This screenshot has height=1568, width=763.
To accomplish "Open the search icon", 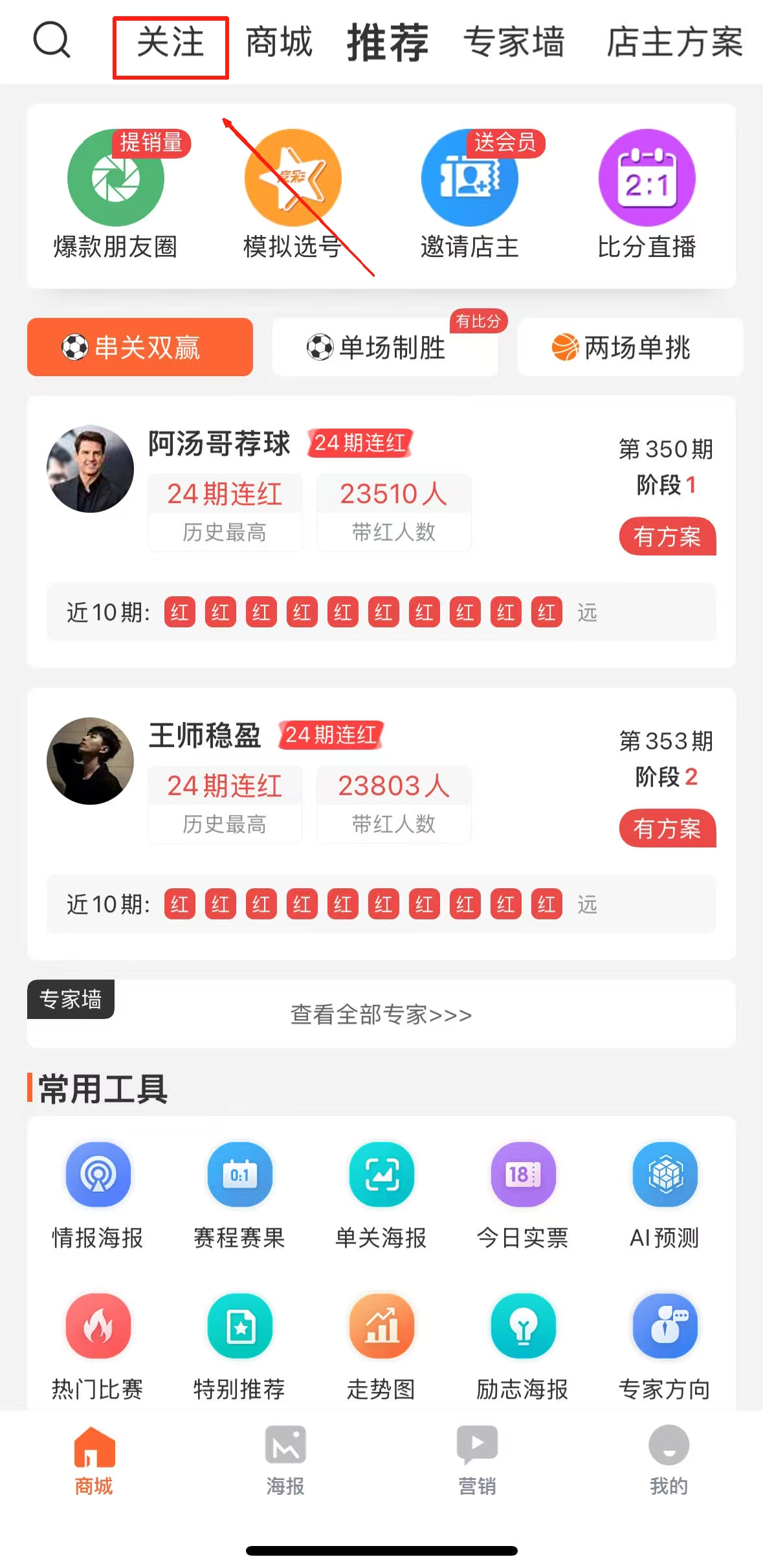I will pos(51,40).
